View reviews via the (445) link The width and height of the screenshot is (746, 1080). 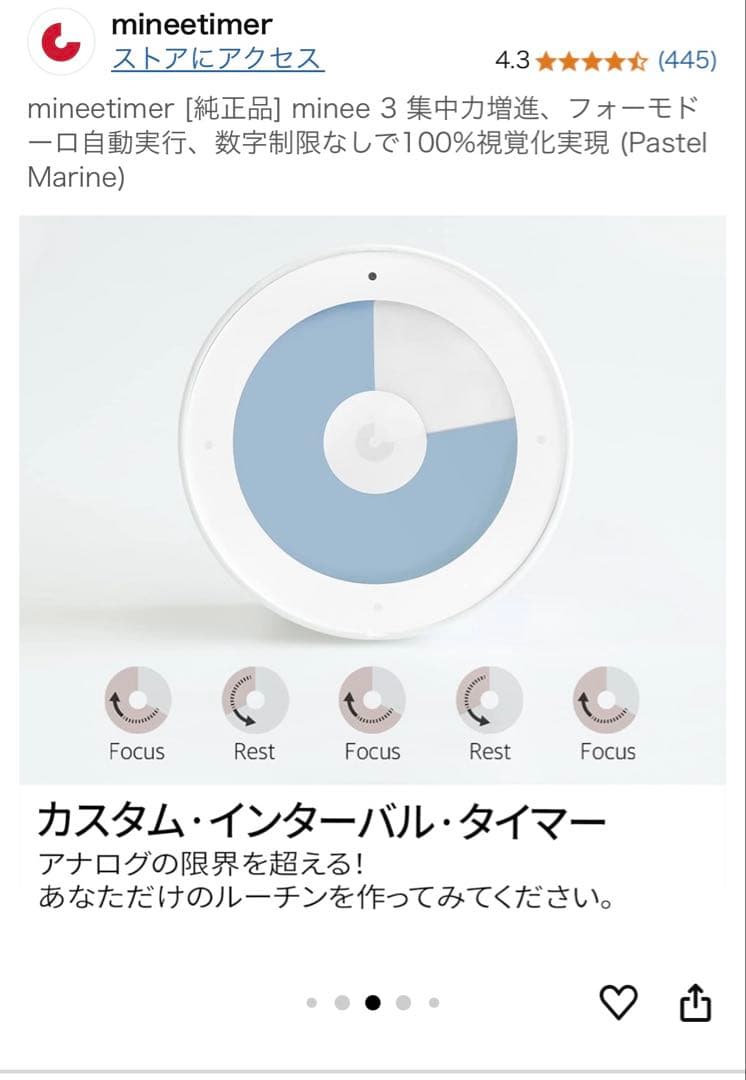click(688, 60)
